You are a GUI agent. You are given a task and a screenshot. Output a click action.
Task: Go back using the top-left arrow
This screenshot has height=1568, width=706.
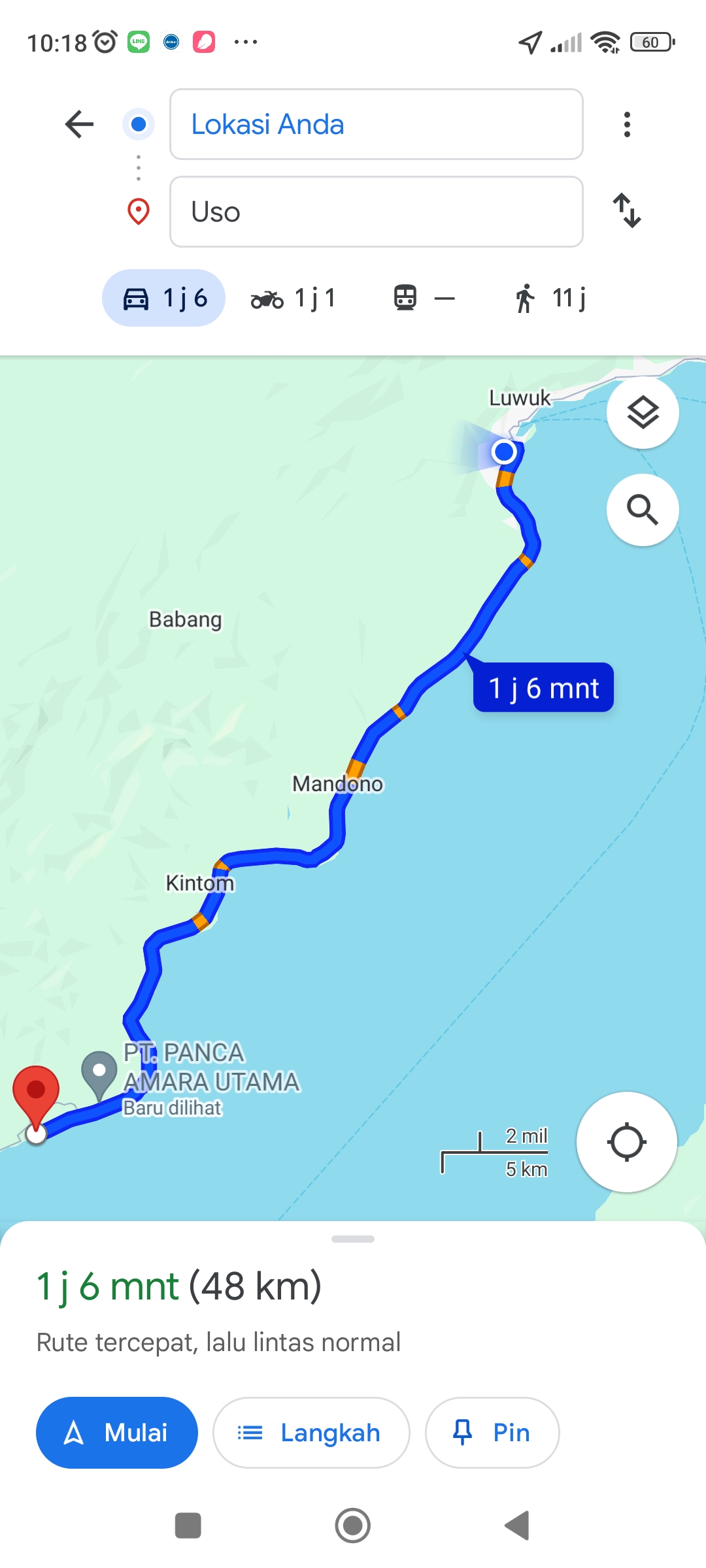pyautogui.click(x=79, y=124)
